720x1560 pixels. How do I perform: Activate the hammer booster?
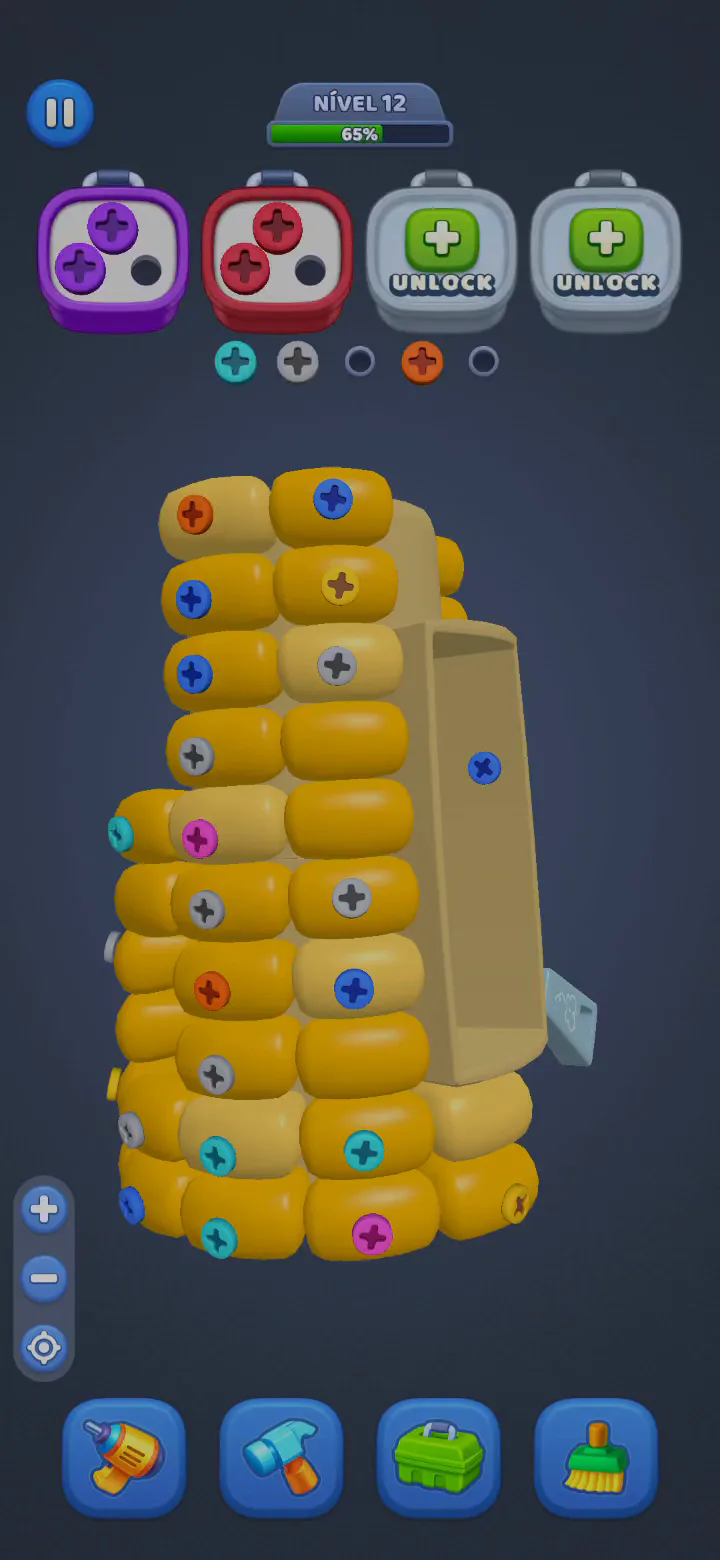(x=281, y=1457)
